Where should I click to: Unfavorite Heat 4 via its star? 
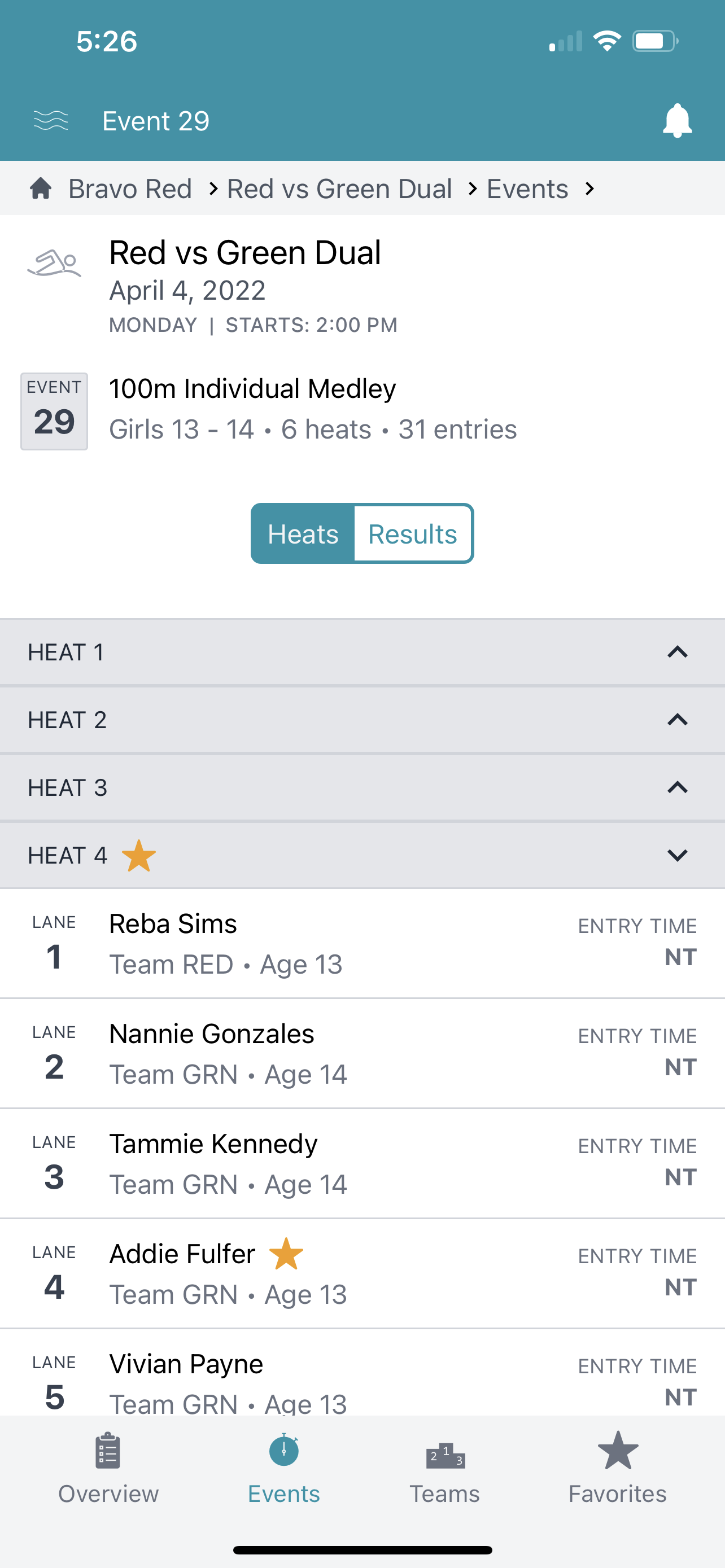138,855
